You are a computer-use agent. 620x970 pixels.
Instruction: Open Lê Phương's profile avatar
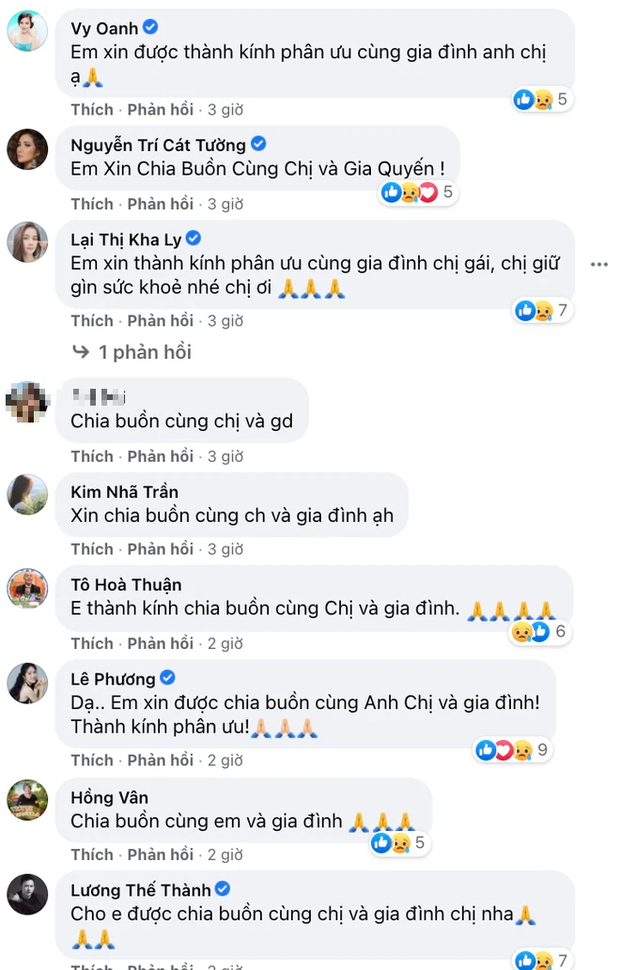coord(27,683)
